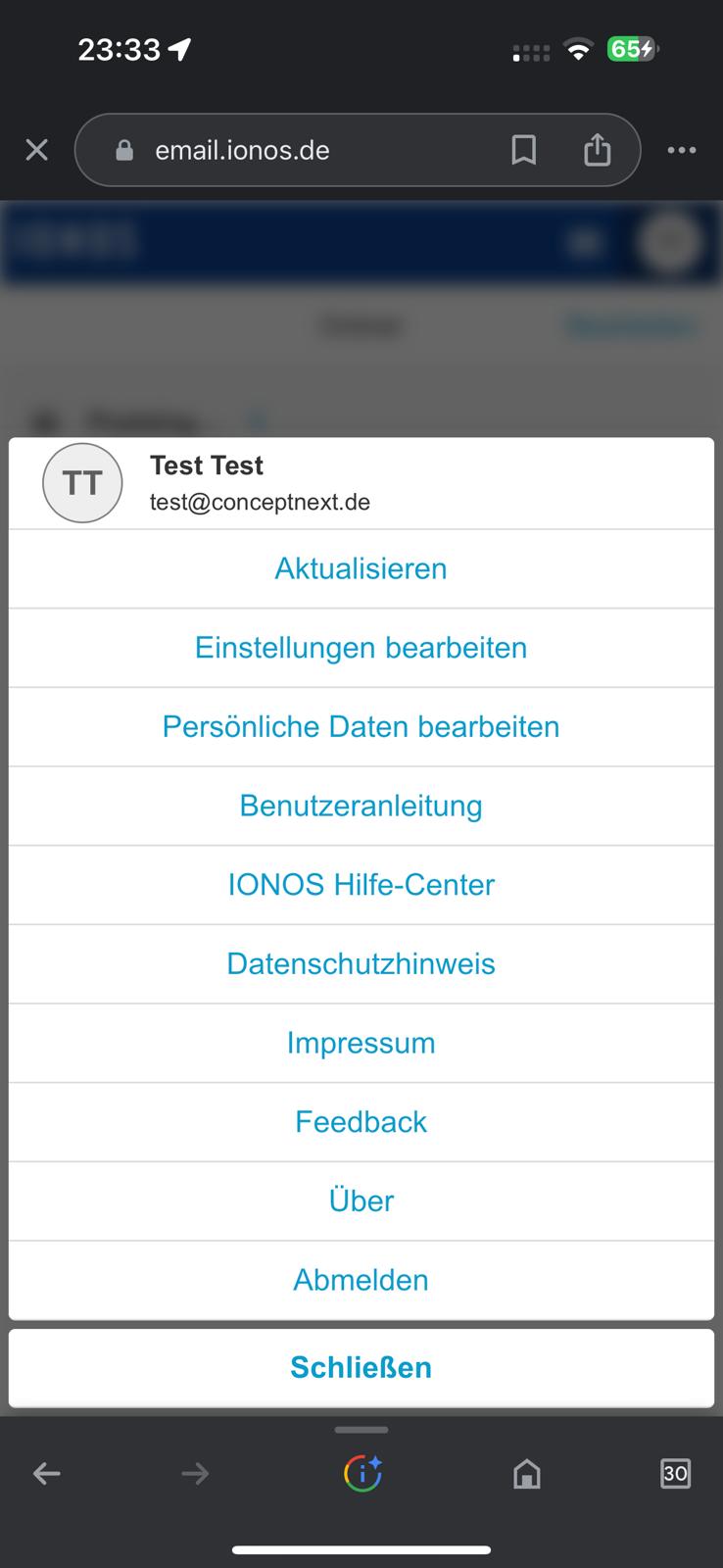Log out via Abmelden

coord(361,1280)
